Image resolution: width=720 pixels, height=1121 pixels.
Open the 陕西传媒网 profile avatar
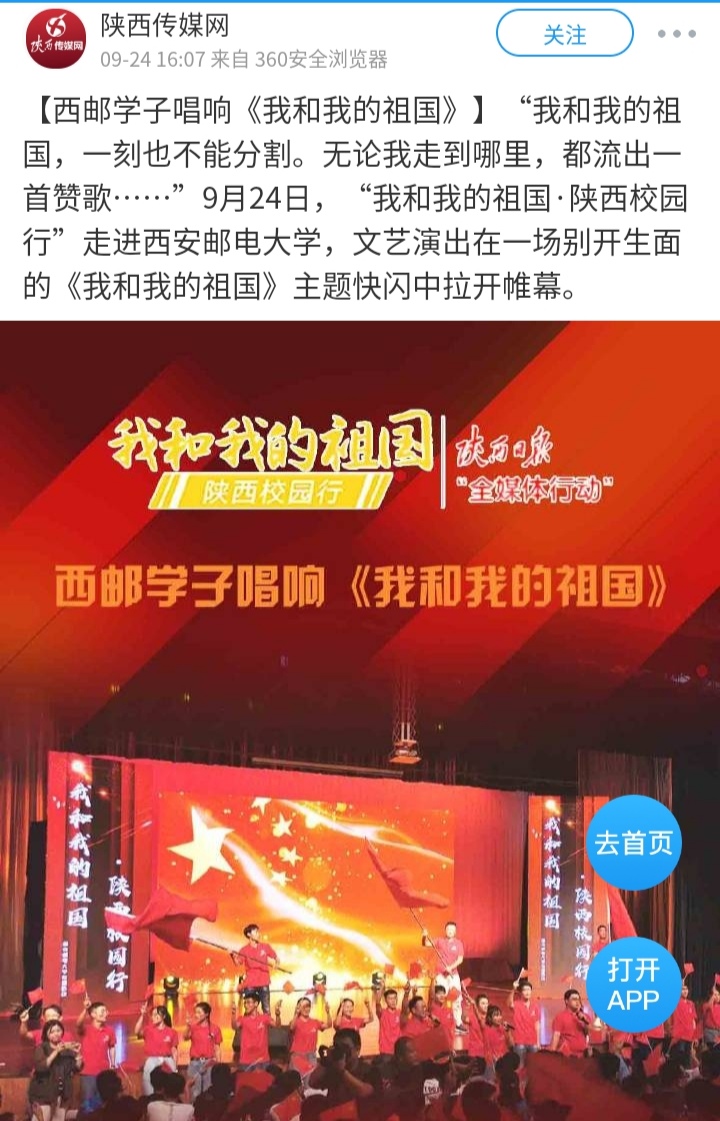[56, 40]
